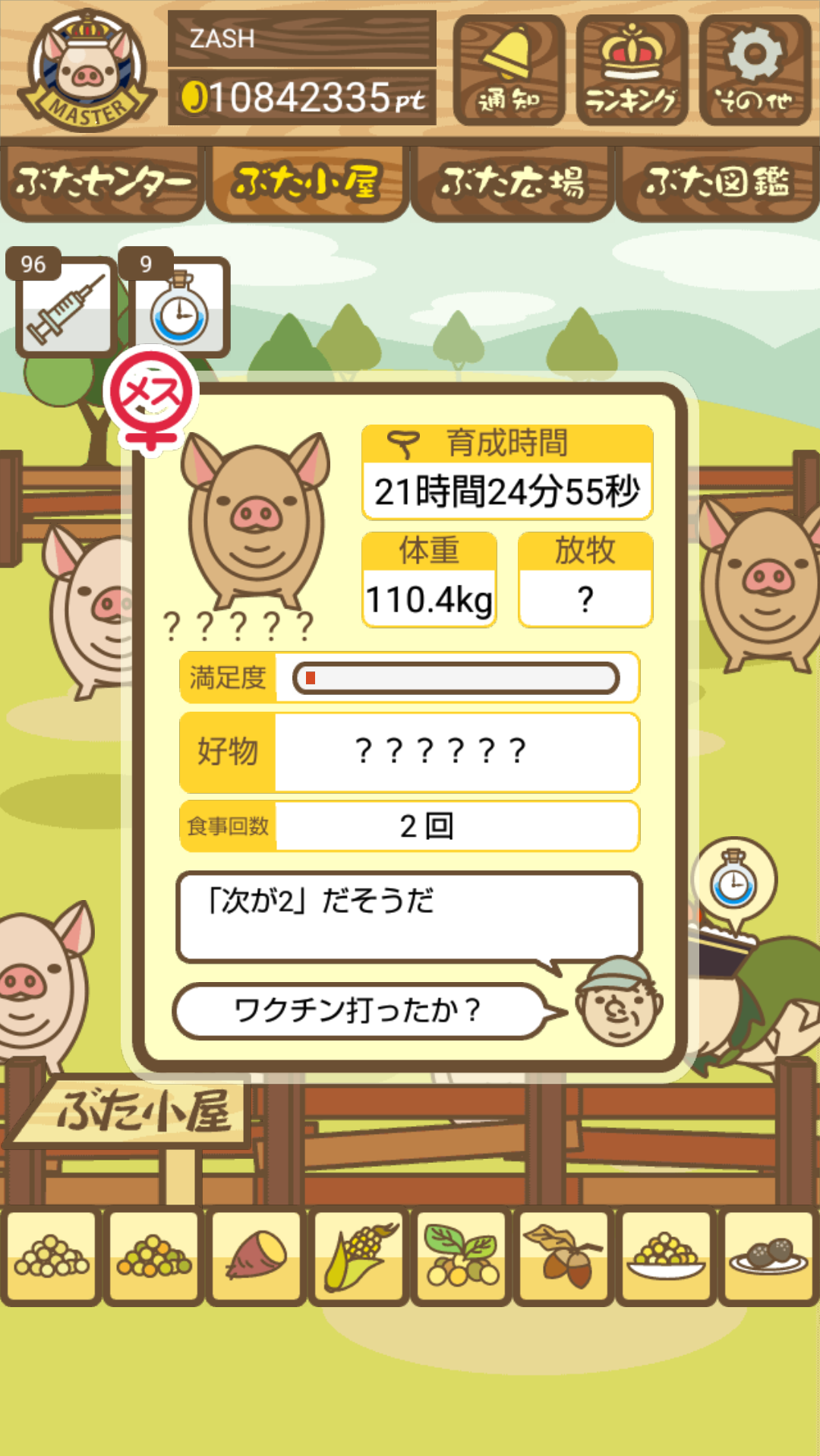
Task: Feed the sweet potato
Action: point(257,1256)
